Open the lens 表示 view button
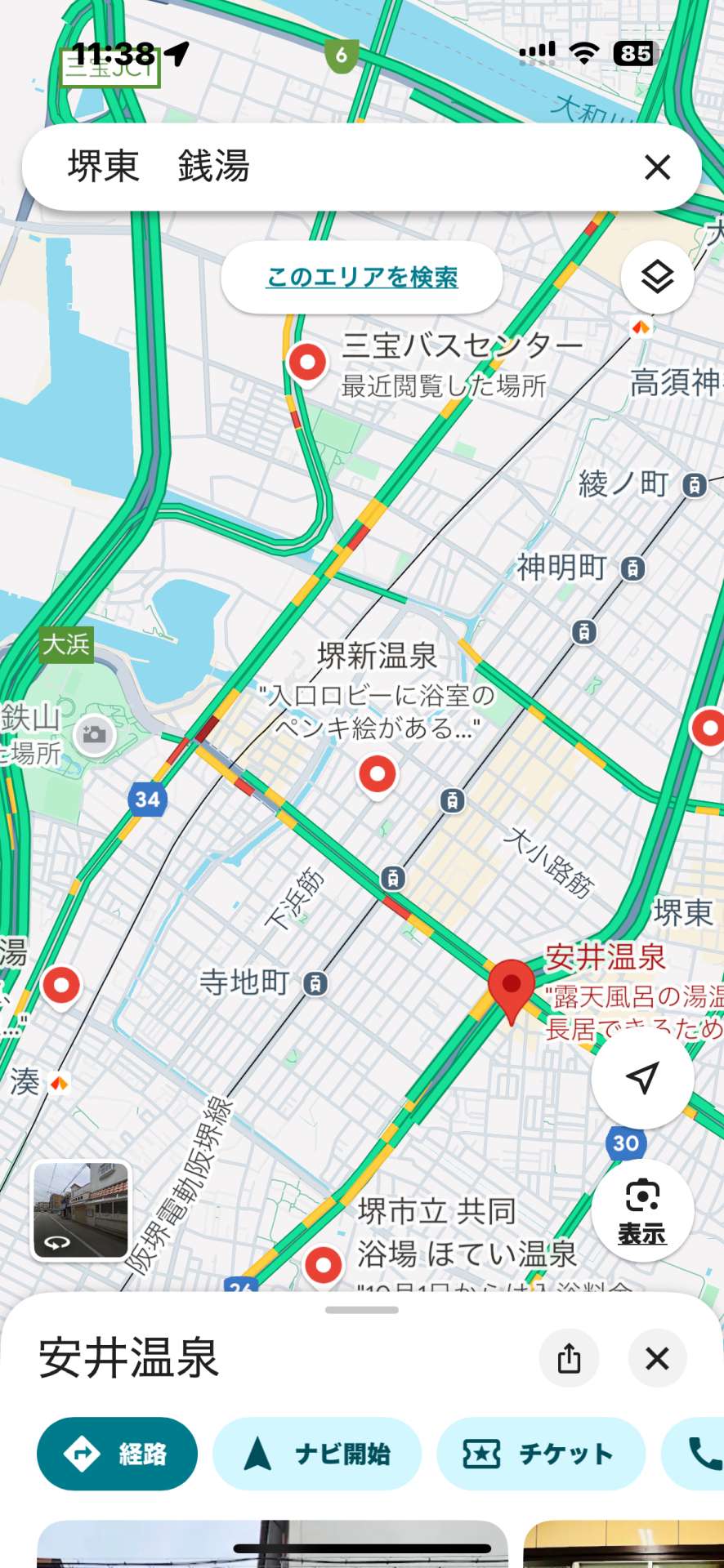 642,1211
